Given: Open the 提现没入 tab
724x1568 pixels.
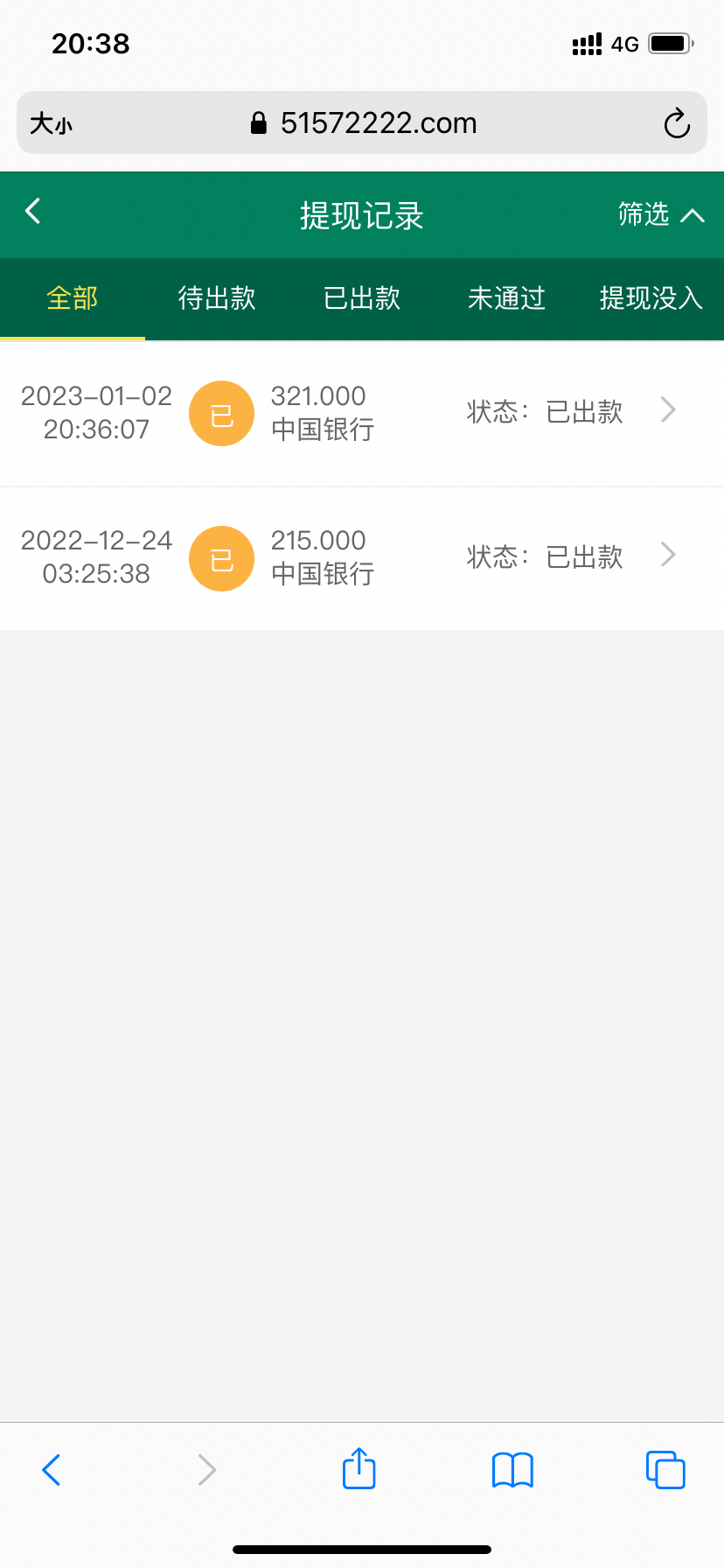Looking at the screenshot, I should [651, 298].
